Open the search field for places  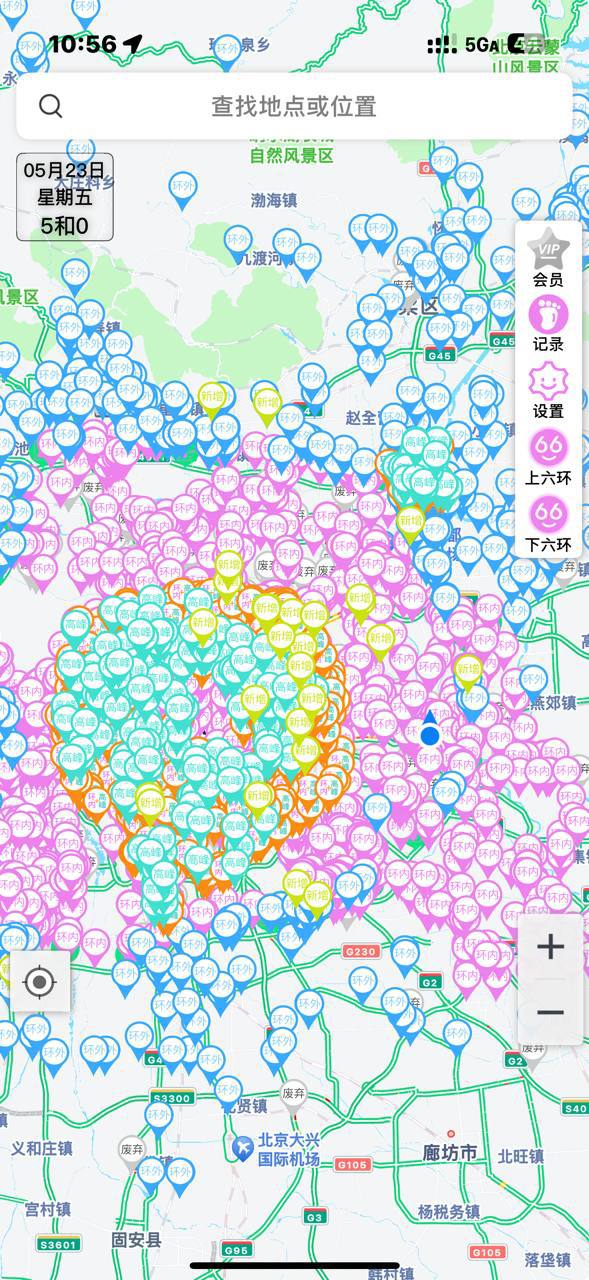click(x=294, y=106)
